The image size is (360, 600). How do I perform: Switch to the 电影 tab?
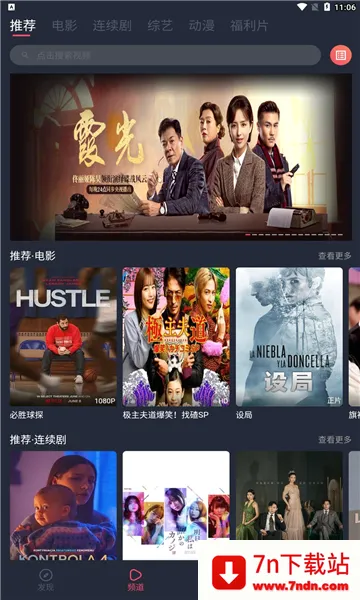(64, 26)
